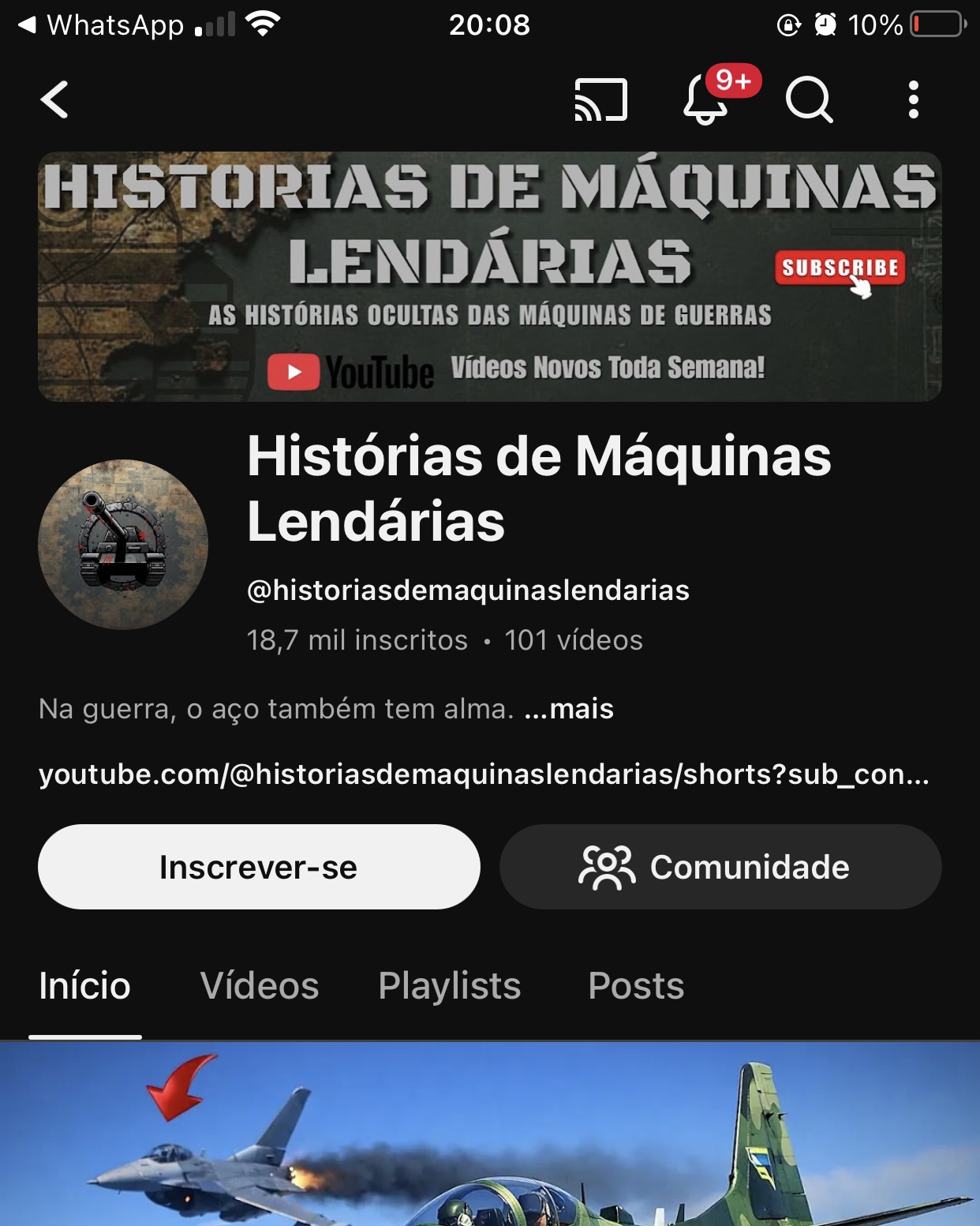Go back from the channel page
The height and width of the screenshot is (1226, 980).
tap(54, 100)
